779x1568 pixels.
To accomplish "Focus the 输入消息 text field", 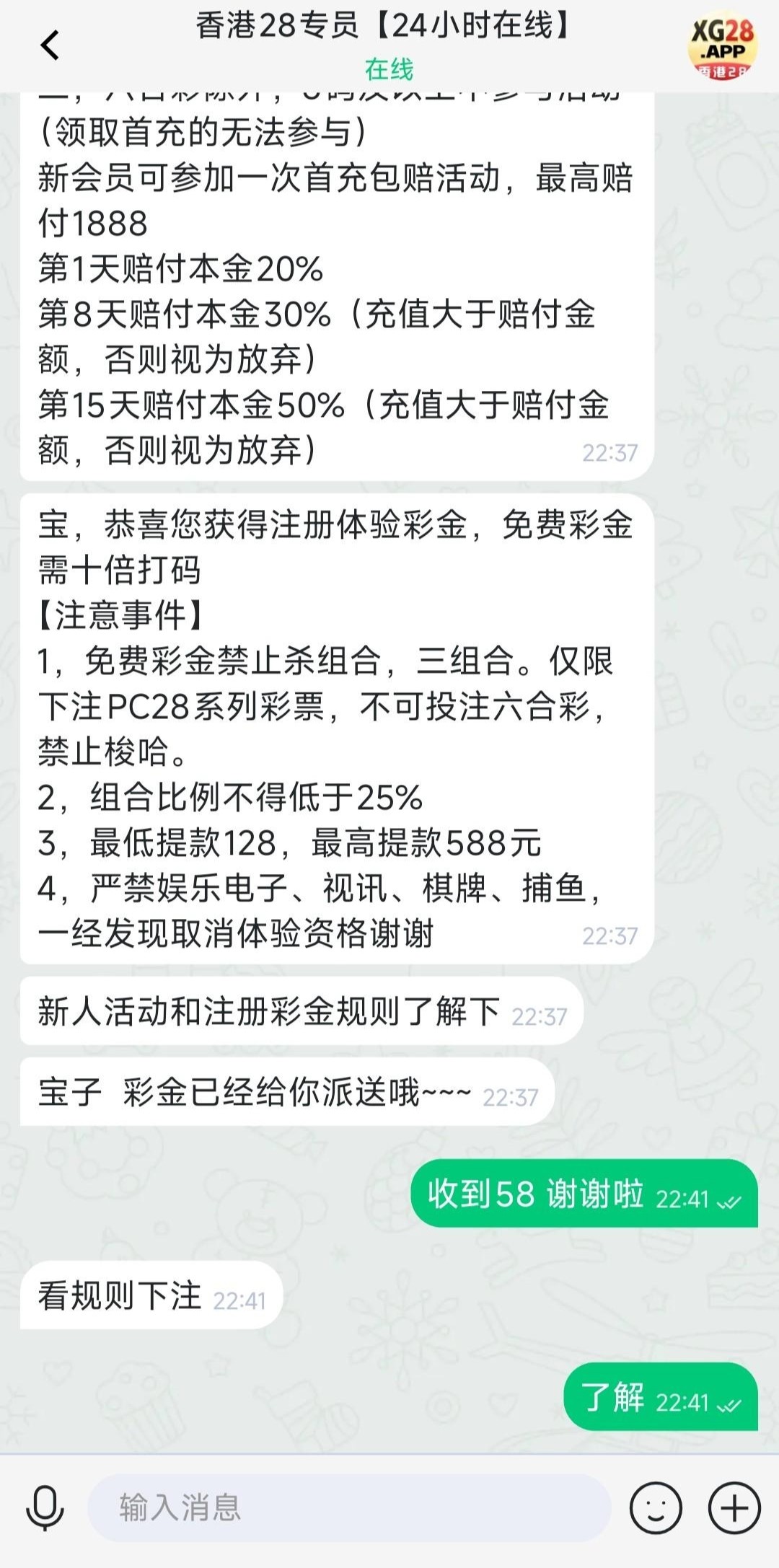I will pyautogui.click(x=349, y=1507).
